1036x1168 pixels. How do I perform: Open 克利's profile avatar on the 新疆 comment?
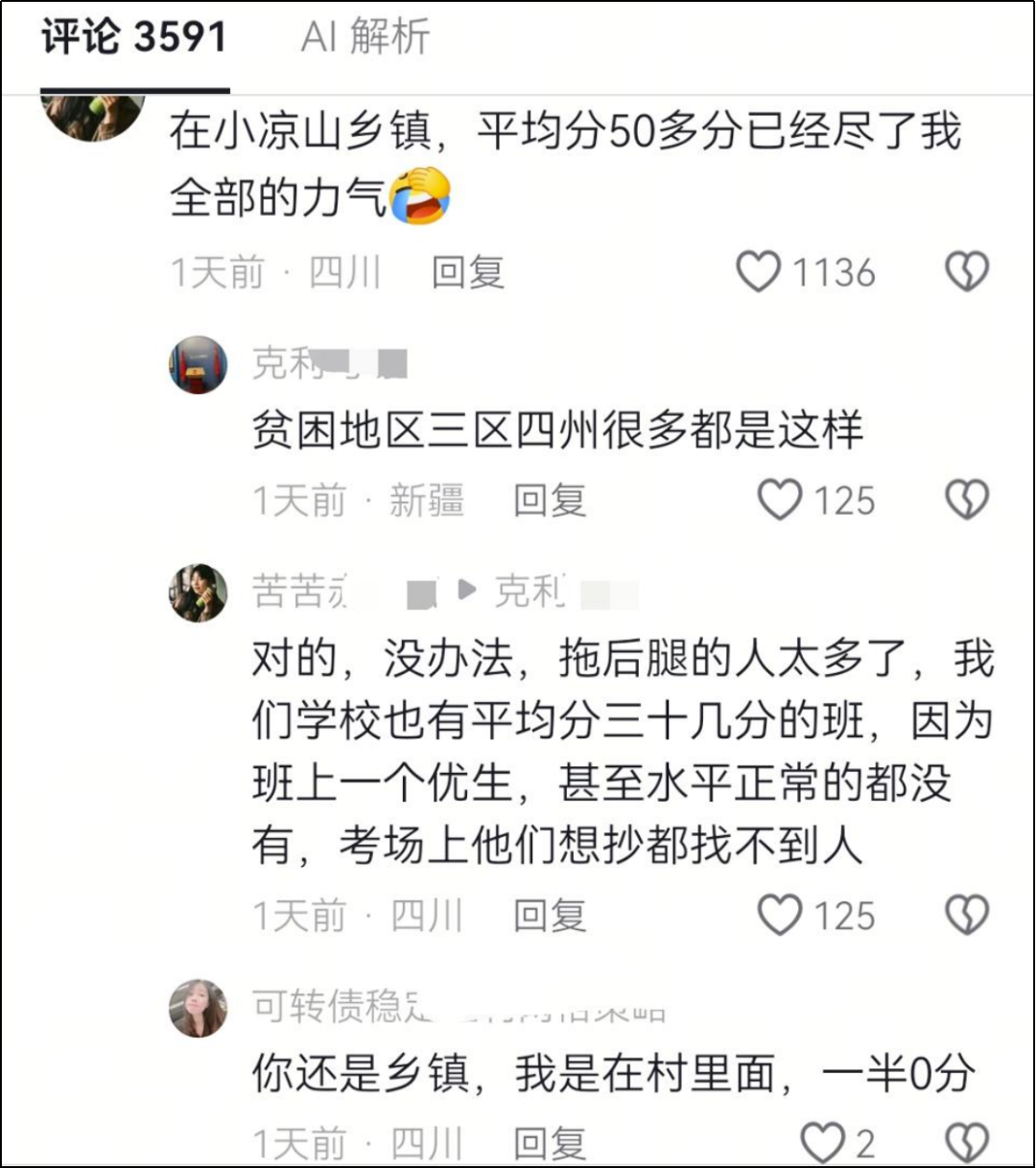(199, 364)
